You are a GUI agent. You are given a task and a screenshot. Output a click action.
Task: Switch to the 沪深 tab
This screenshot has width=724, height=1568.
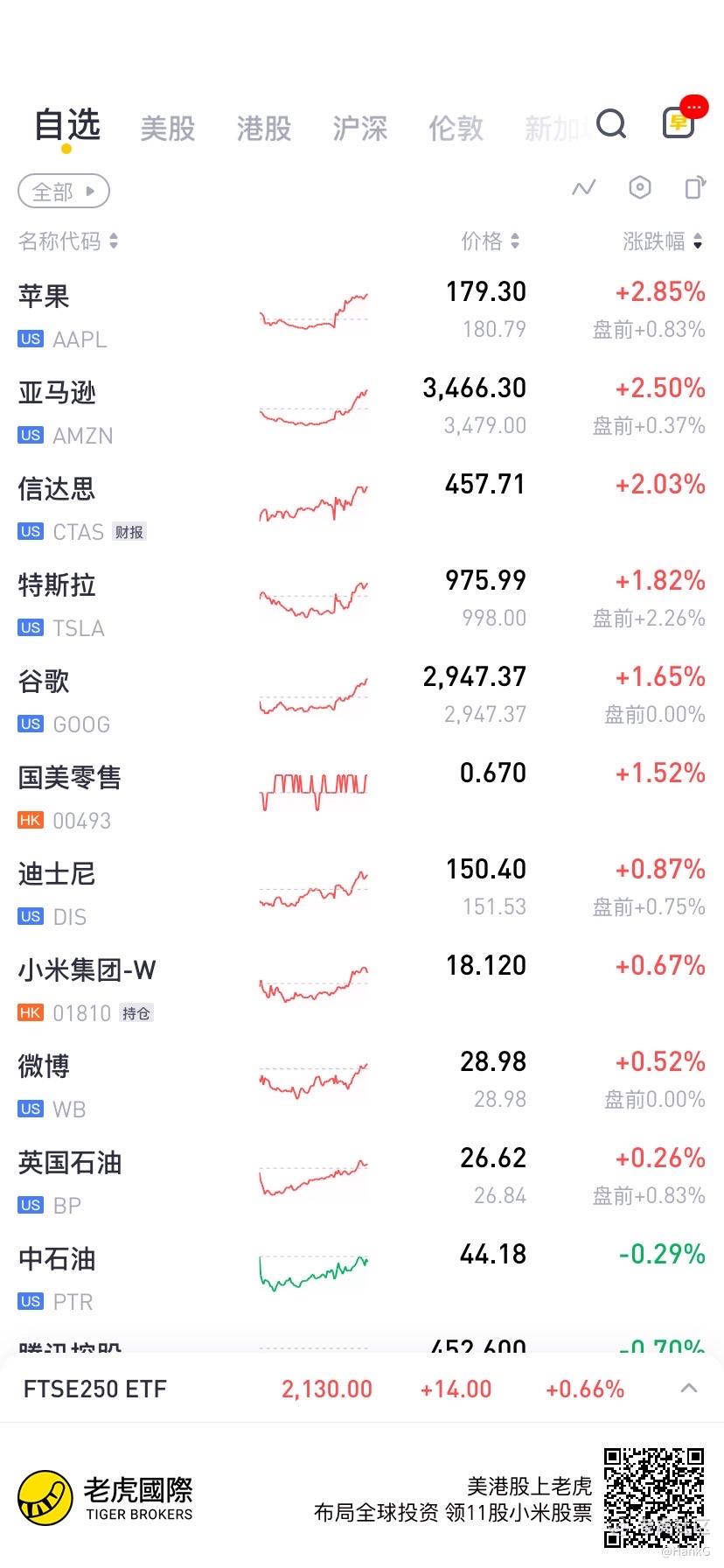coord(360,129)
